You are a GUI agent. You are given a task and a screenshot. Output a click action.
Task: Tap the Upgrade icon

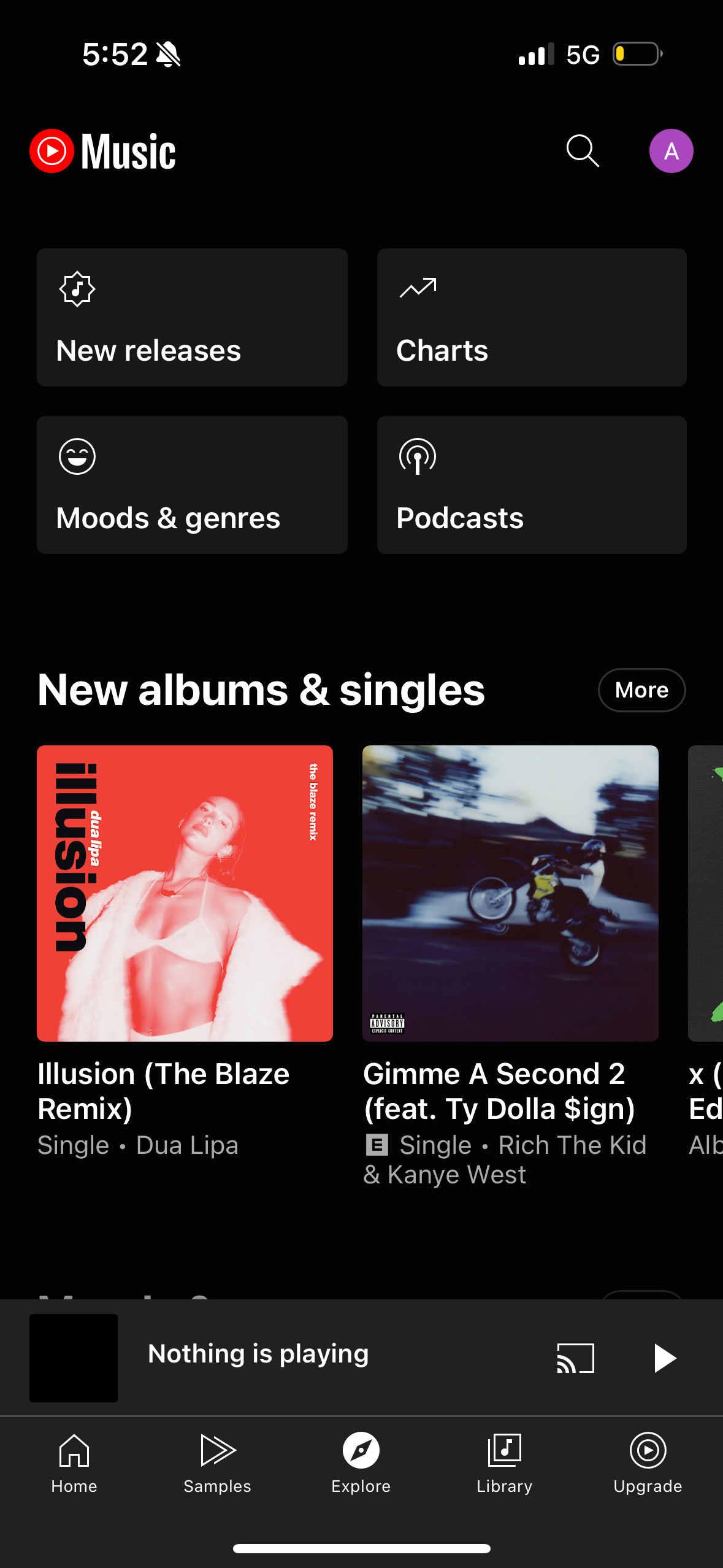(x=647, y=1466)
